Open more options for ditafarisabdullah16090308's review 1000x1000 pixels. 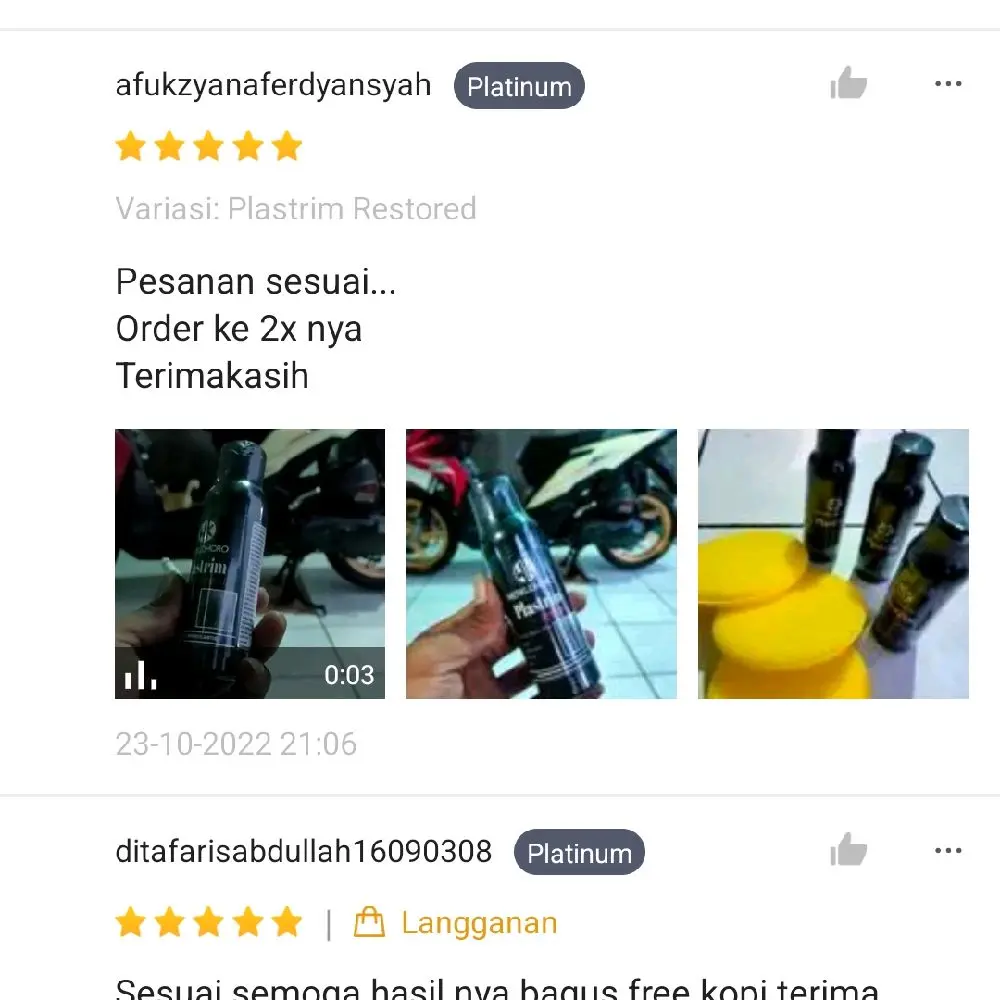(947, 851)
